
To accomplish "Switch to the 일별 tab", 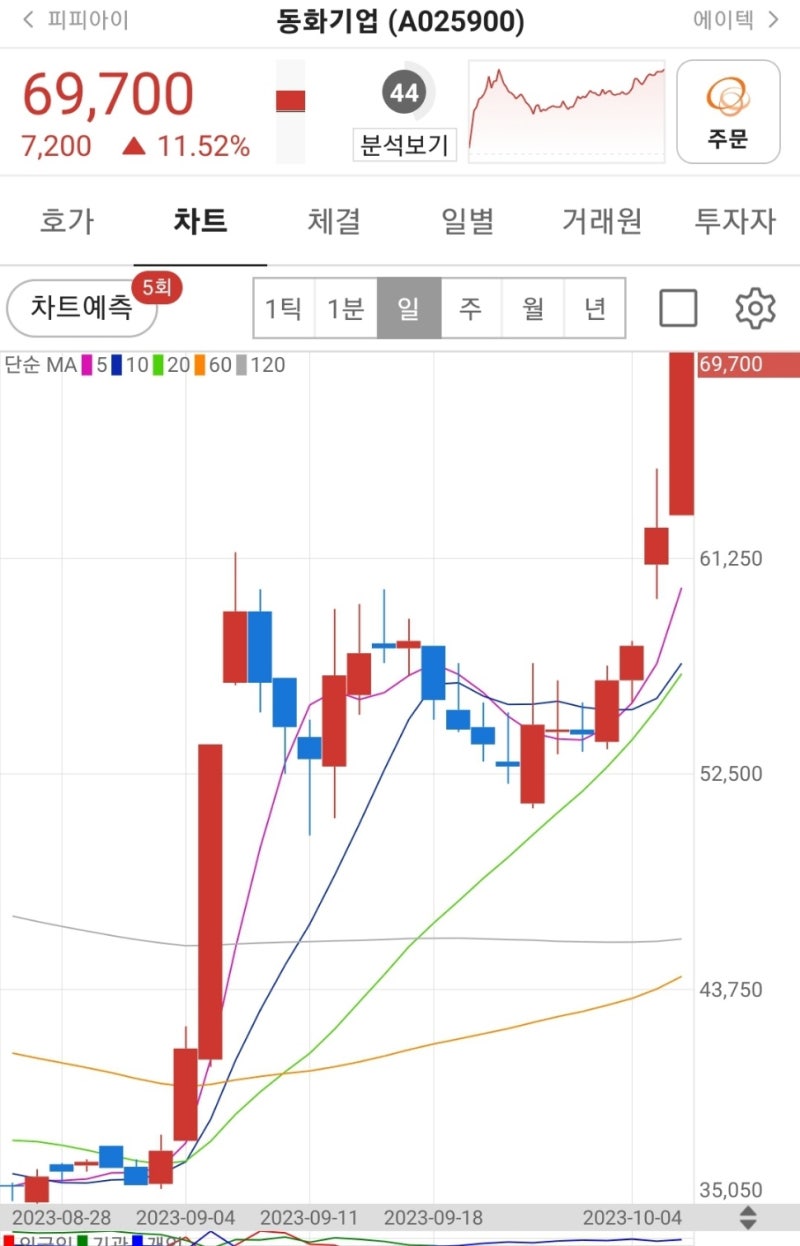I will point(468,221).
